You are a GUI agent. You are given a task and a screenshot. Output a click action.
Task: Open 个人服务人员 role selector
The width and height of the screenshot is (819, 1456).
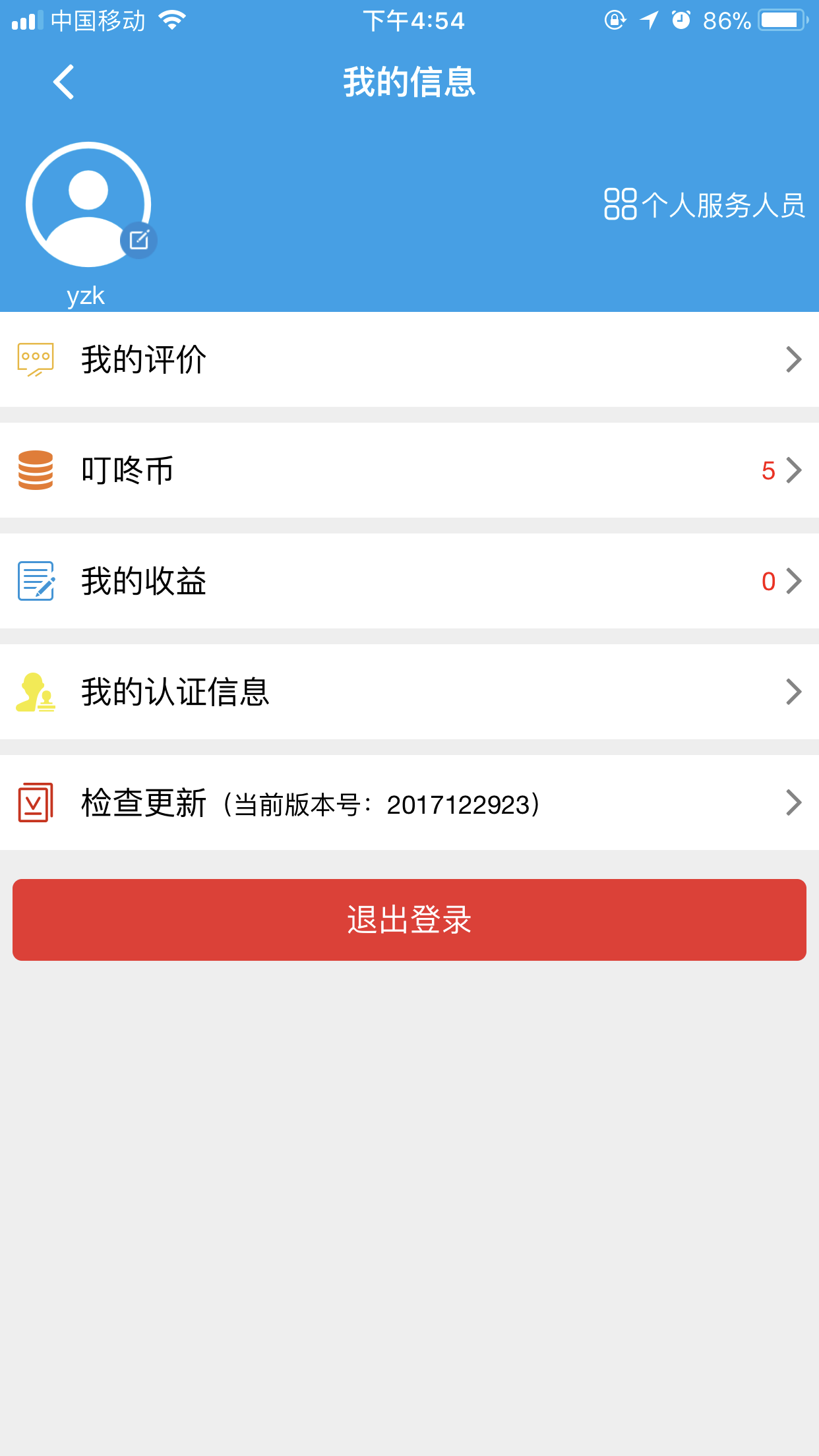tap(704, 204)
